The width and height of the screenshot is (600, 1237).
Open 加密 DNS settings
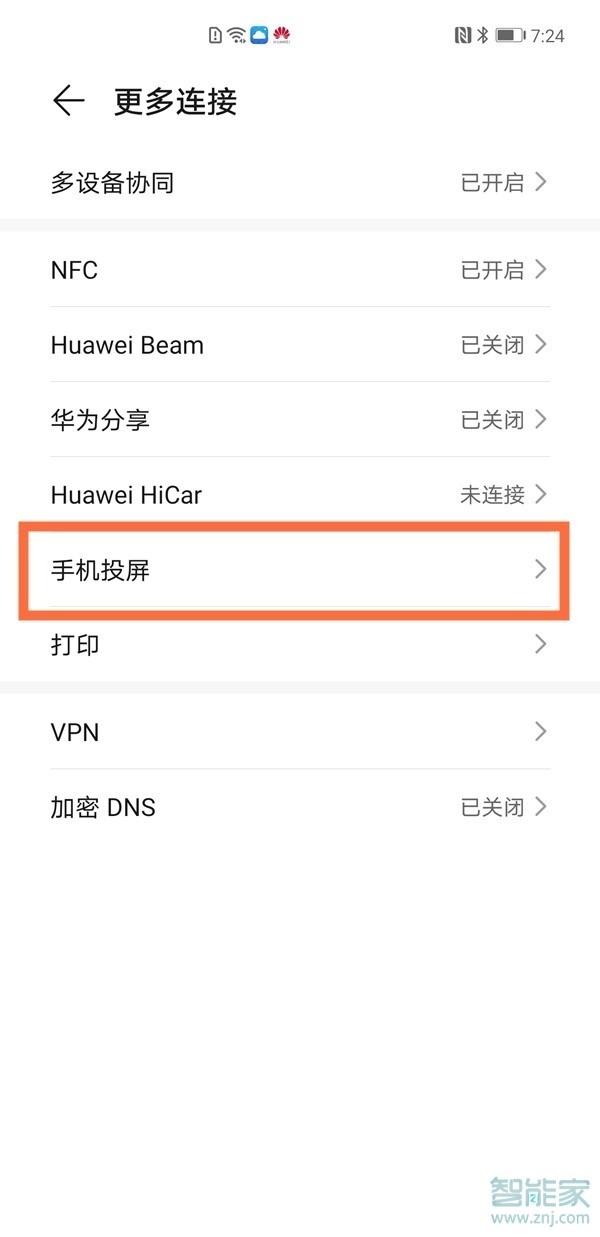point(300,807)
